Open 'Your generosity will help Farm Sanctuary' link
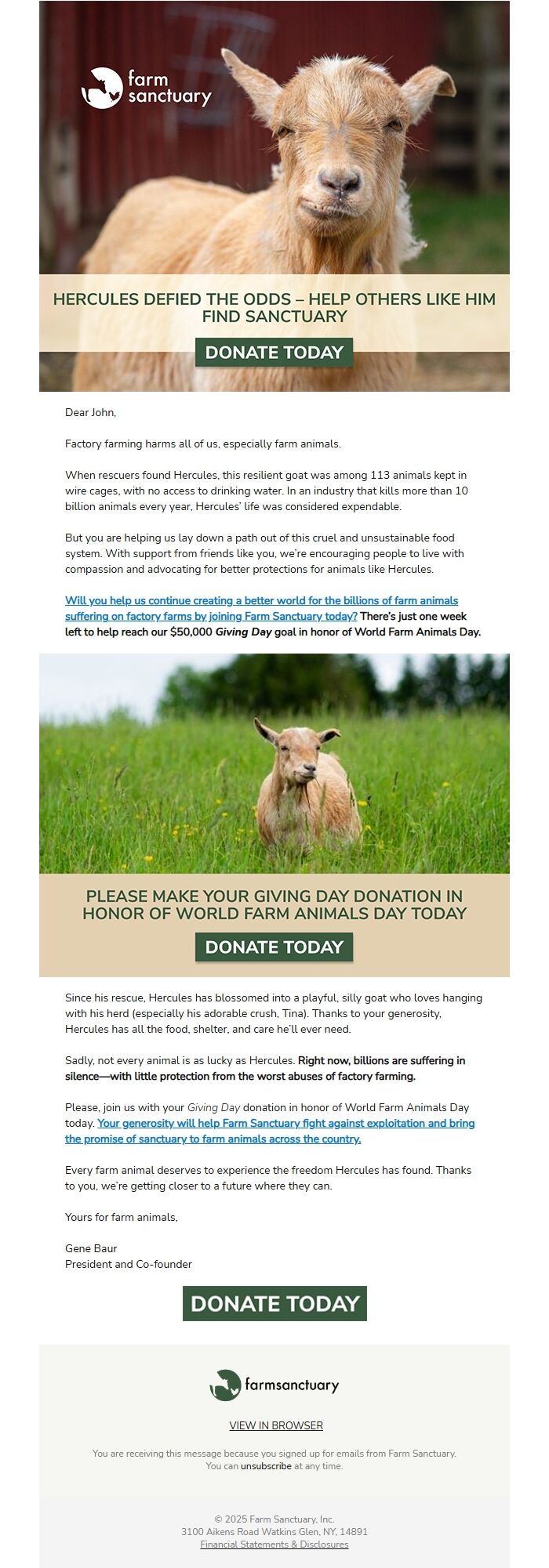The image size is (549, 1568). coord(286,1124)
